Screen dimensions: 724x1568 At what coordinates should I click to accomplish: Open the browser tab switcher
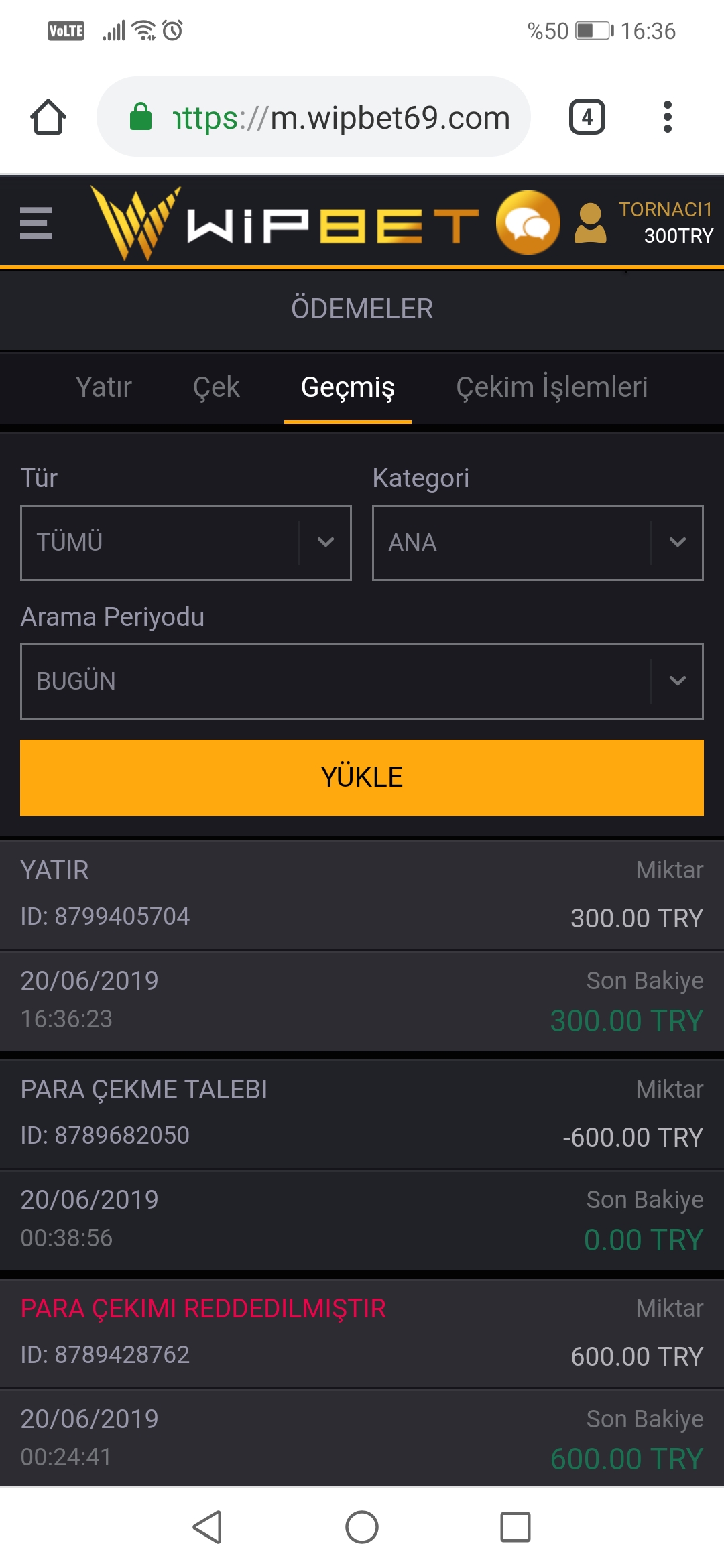(587, 117)
